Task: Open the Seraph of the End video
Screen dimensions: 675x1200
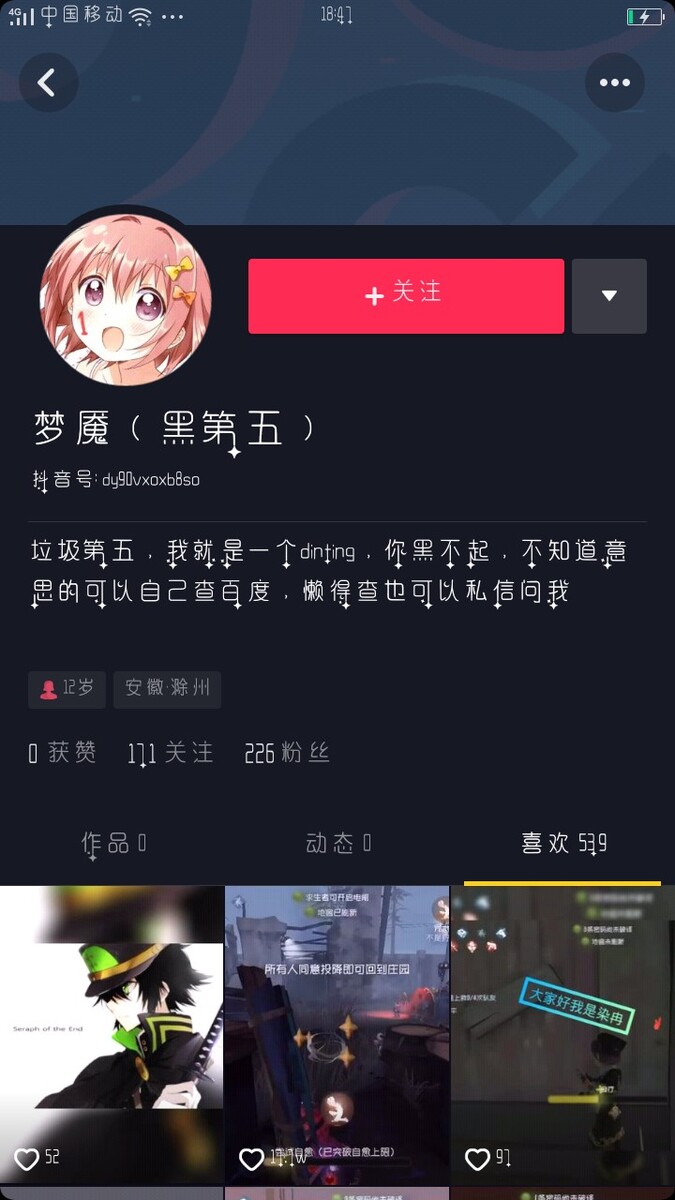Action: (x=111, y=1035)
